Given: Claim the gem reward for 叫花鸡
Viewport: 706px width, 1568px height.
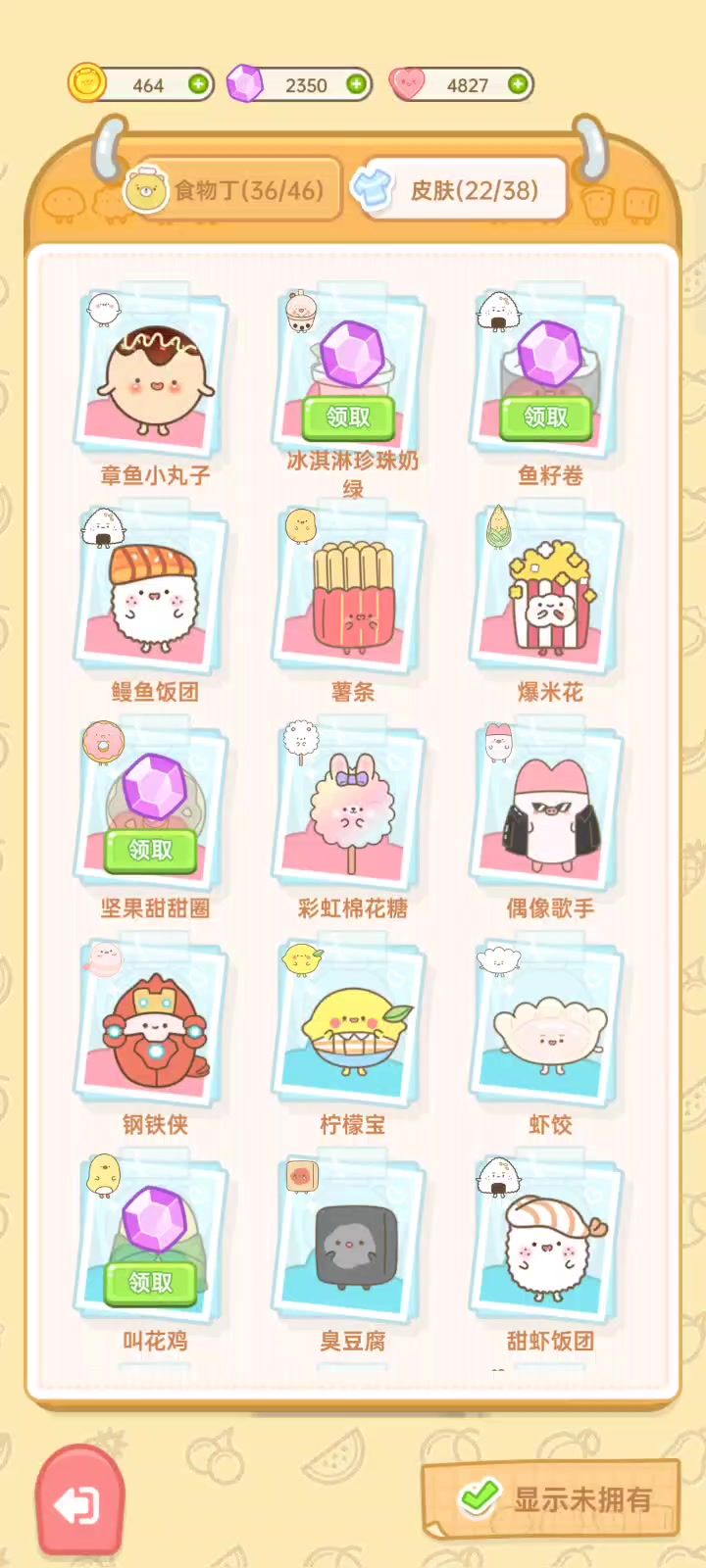Looking at the screenshot, I should (151, 1282).
